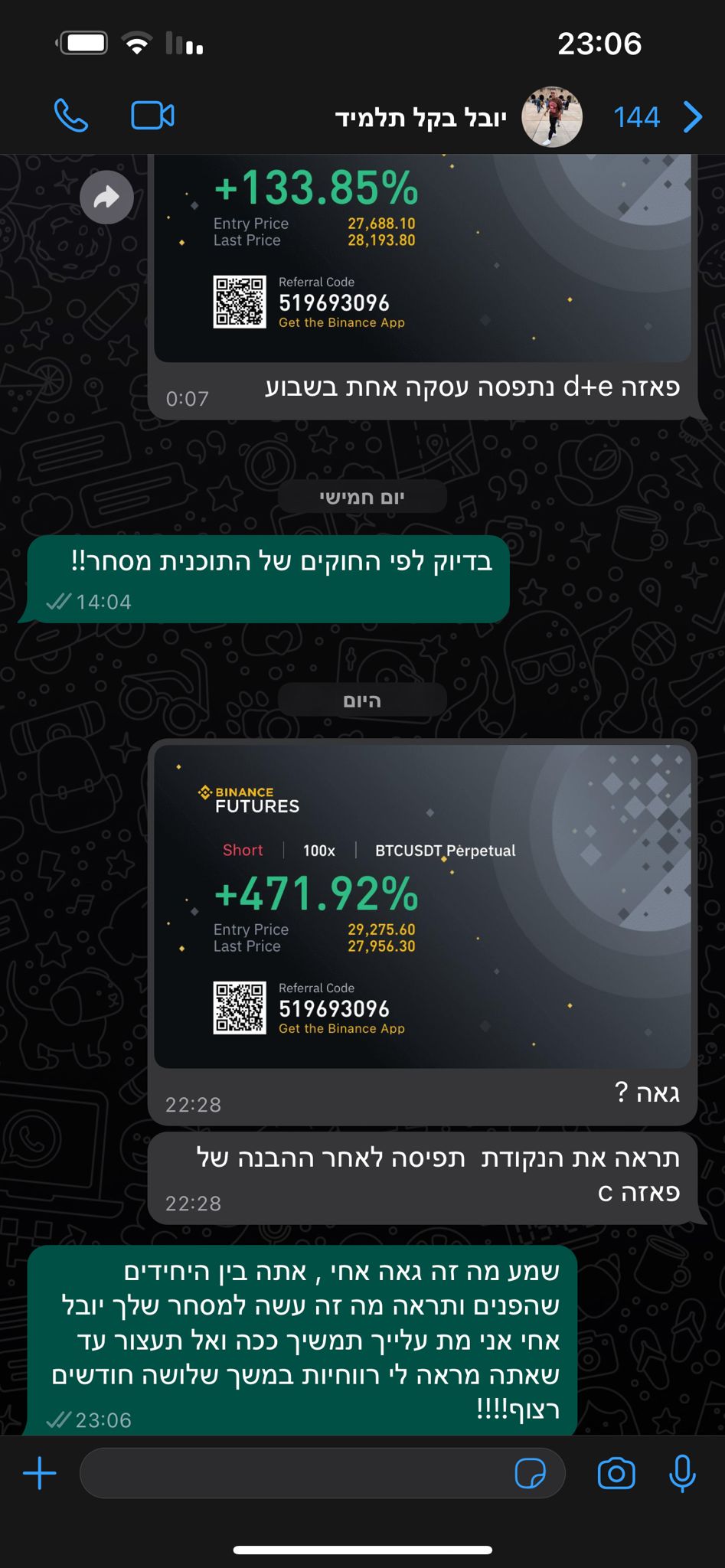This screenshot has width=725, height=1568.
Task: Start a voice call with this contact
Action: pyautogui.click(x=71, y=116)
